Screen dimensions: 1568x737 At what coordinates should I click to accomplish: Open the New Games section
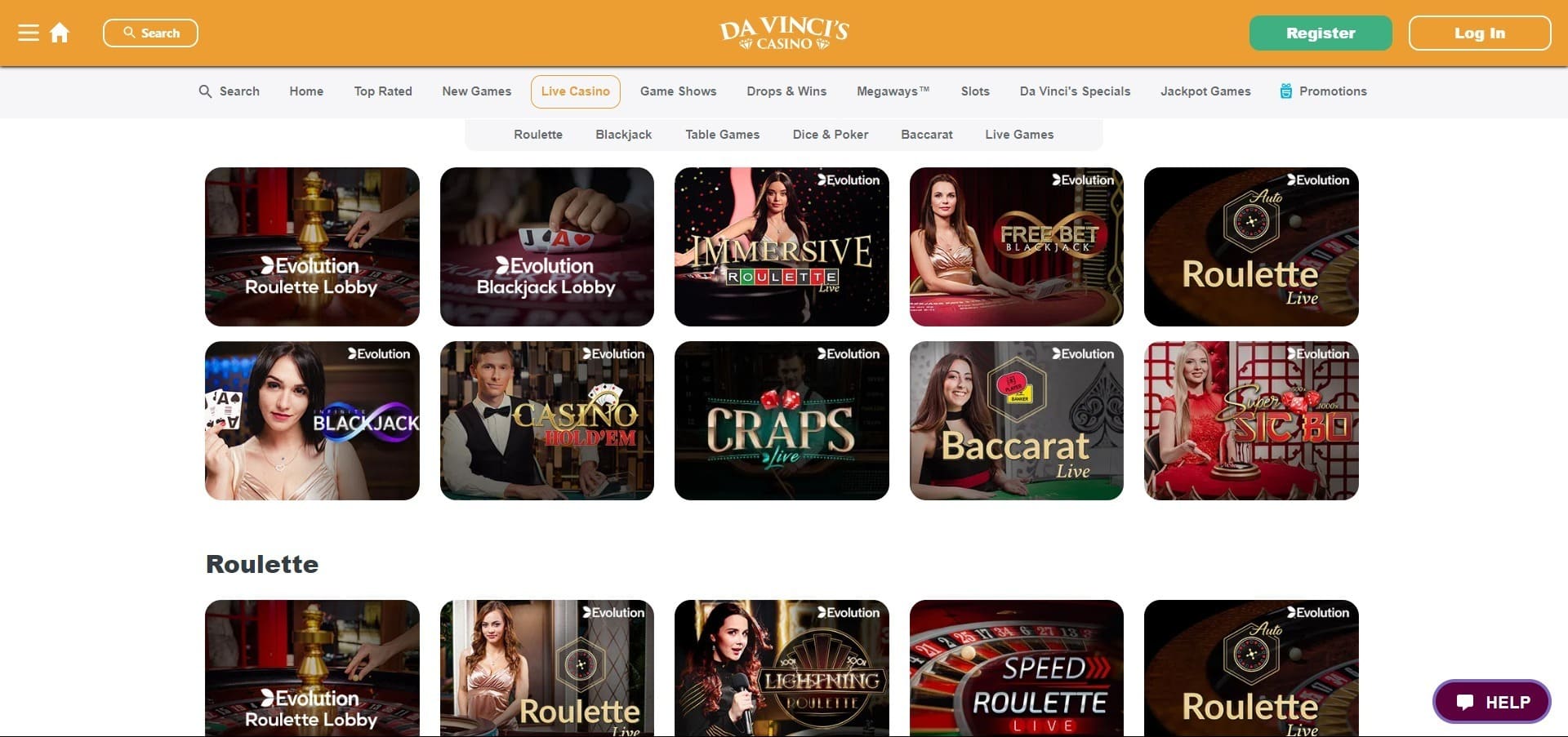pyautogui.click(x=476, y=91)
